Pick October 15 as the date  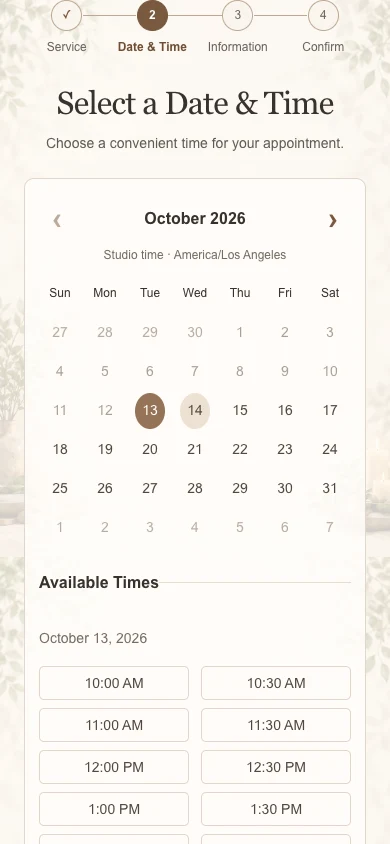pos(240,411)
